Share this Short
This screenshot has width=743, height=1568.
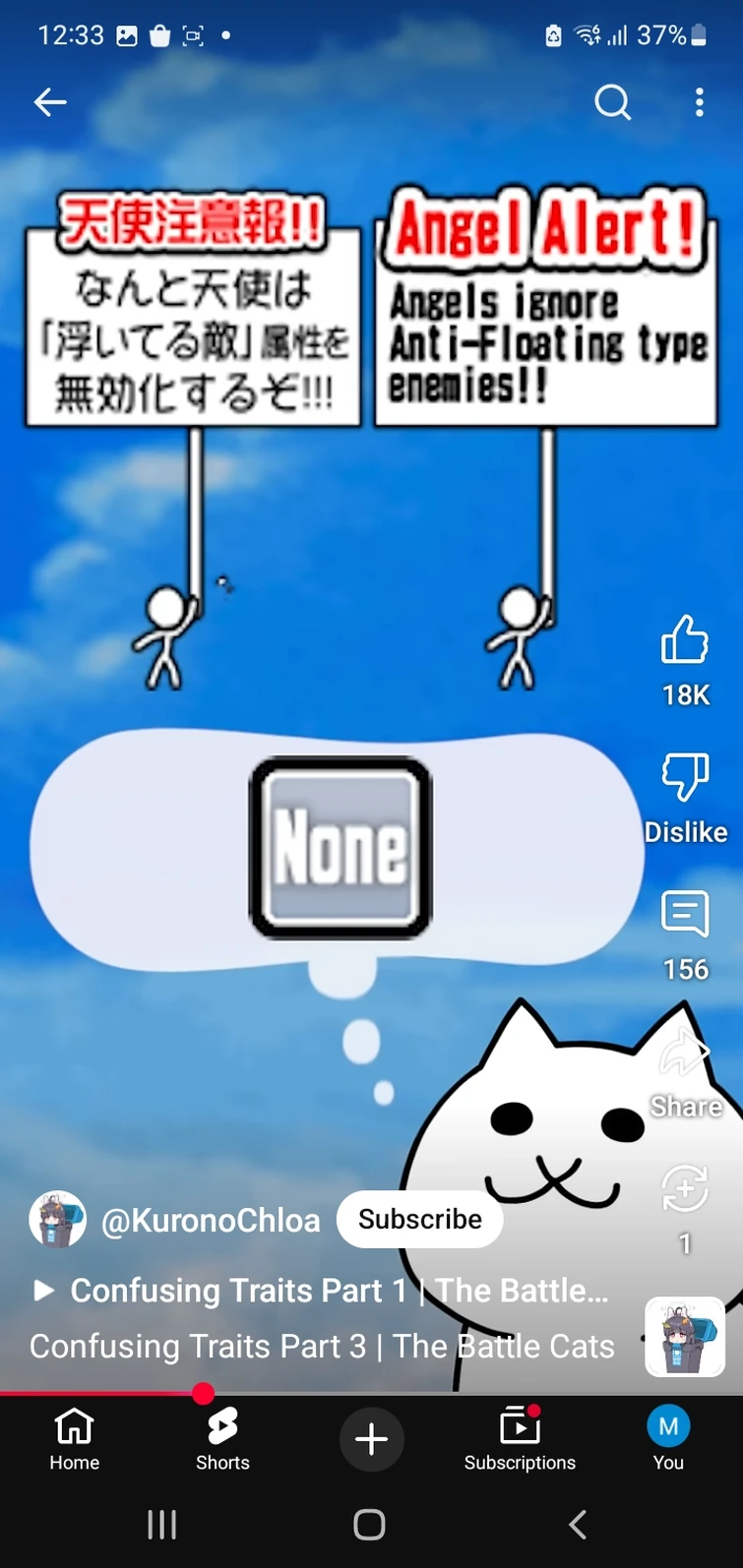(x=685, y=1073)
